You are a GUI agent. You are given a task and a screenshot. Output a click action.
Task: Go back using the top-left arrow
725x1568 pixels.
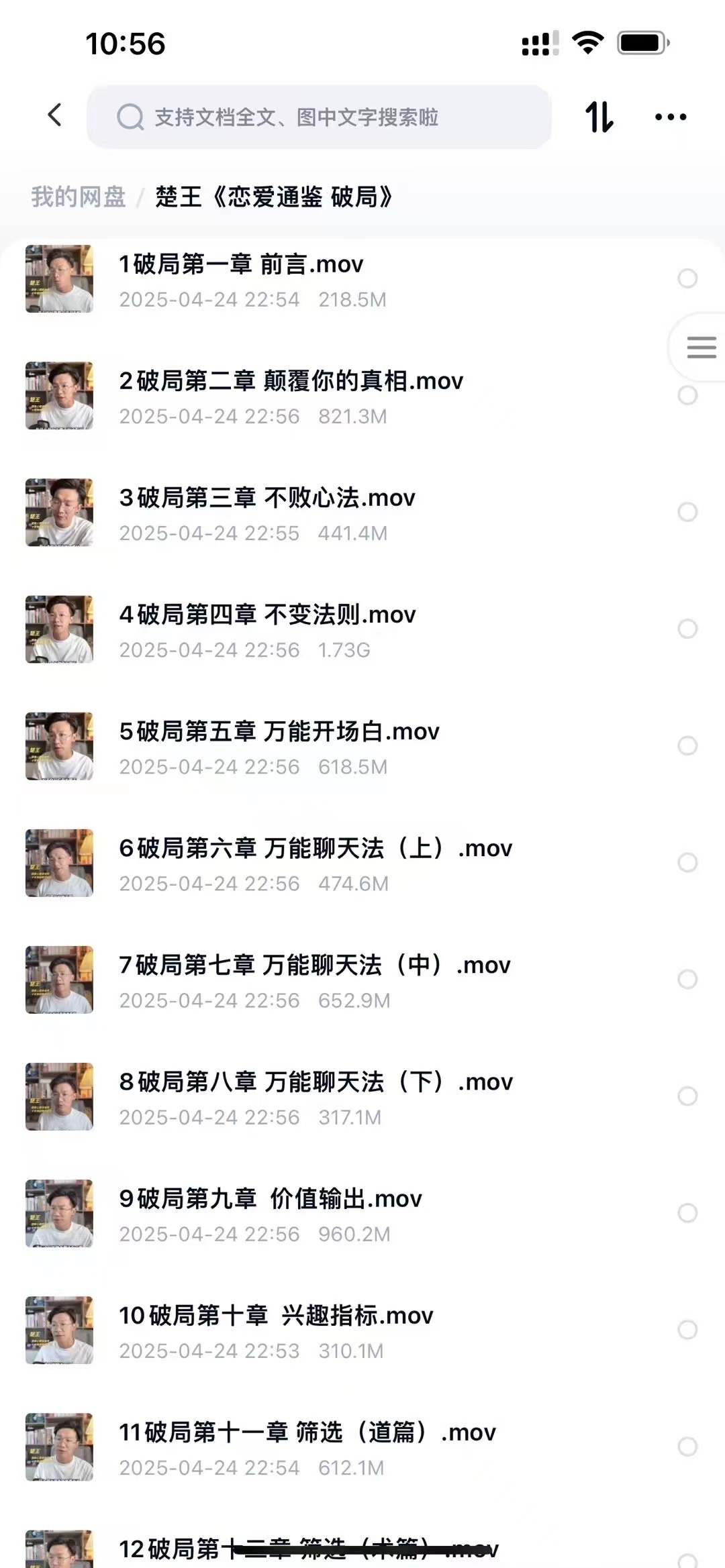55,115
